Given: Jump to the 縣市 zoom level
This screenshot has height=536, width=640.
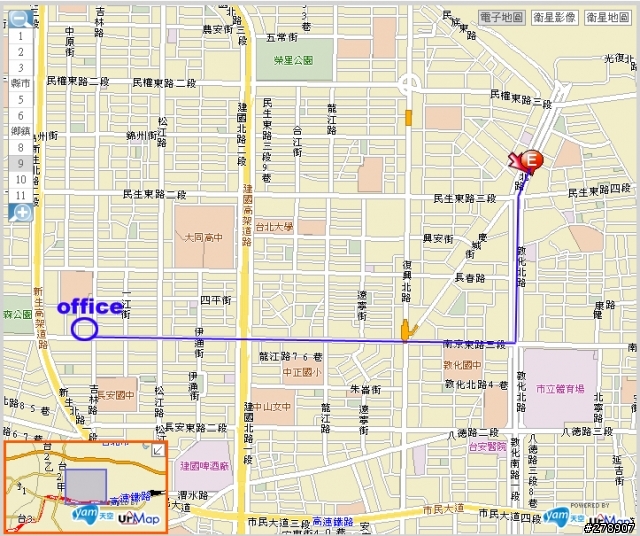Looking at the screenshot, I should coord(21,84).
